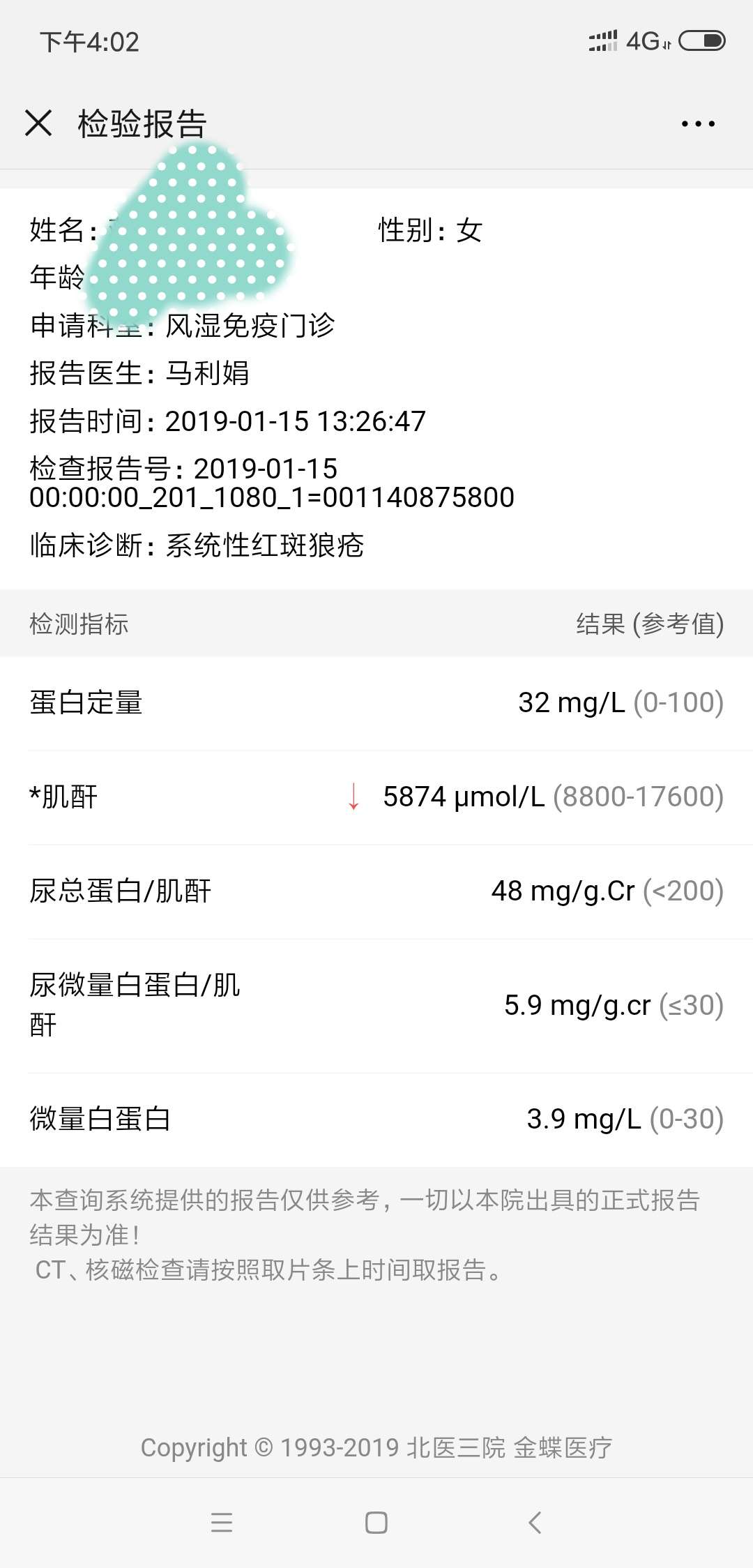Open recent apps from the navigation bar

(x=221, y=1522)
